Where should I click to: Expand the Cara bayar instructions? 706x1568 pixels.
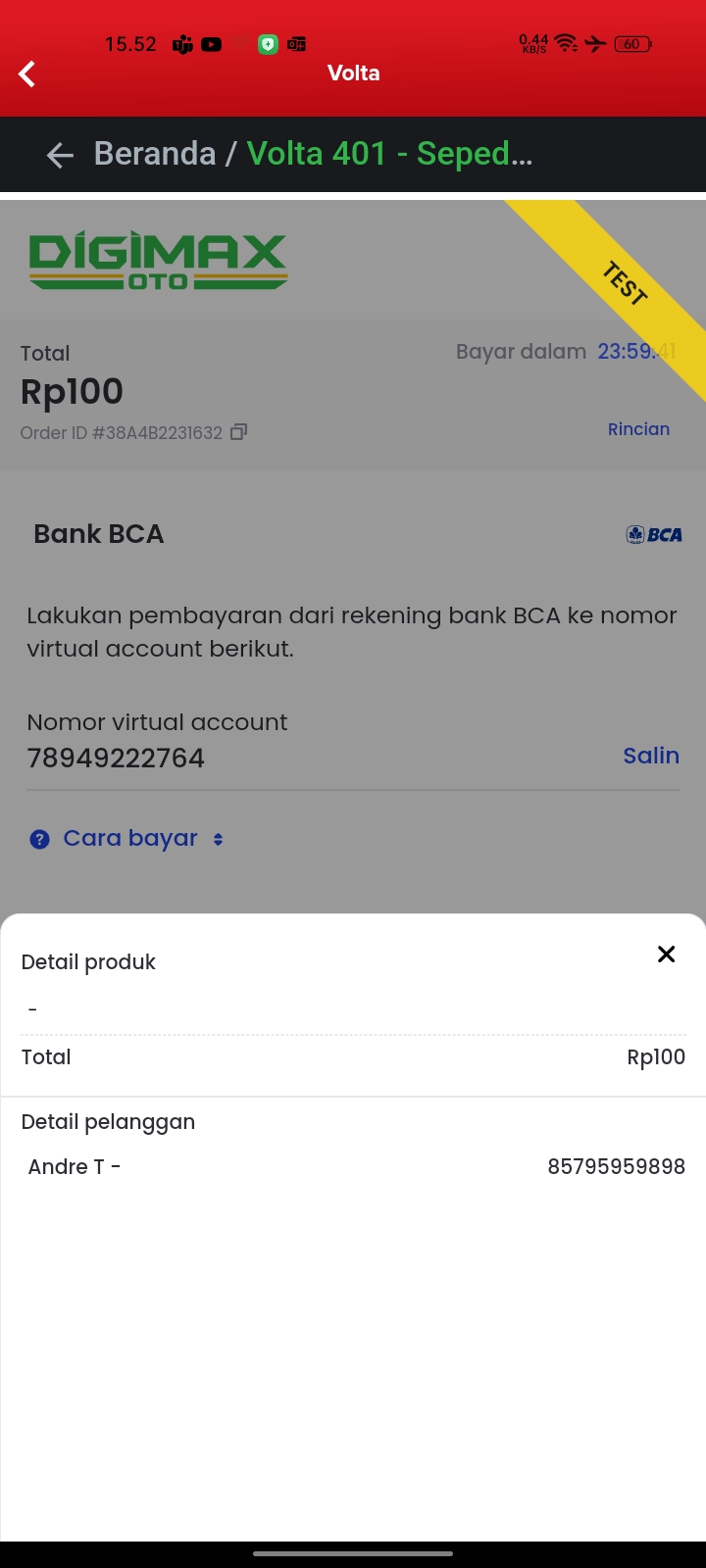[x=129, y=839]
